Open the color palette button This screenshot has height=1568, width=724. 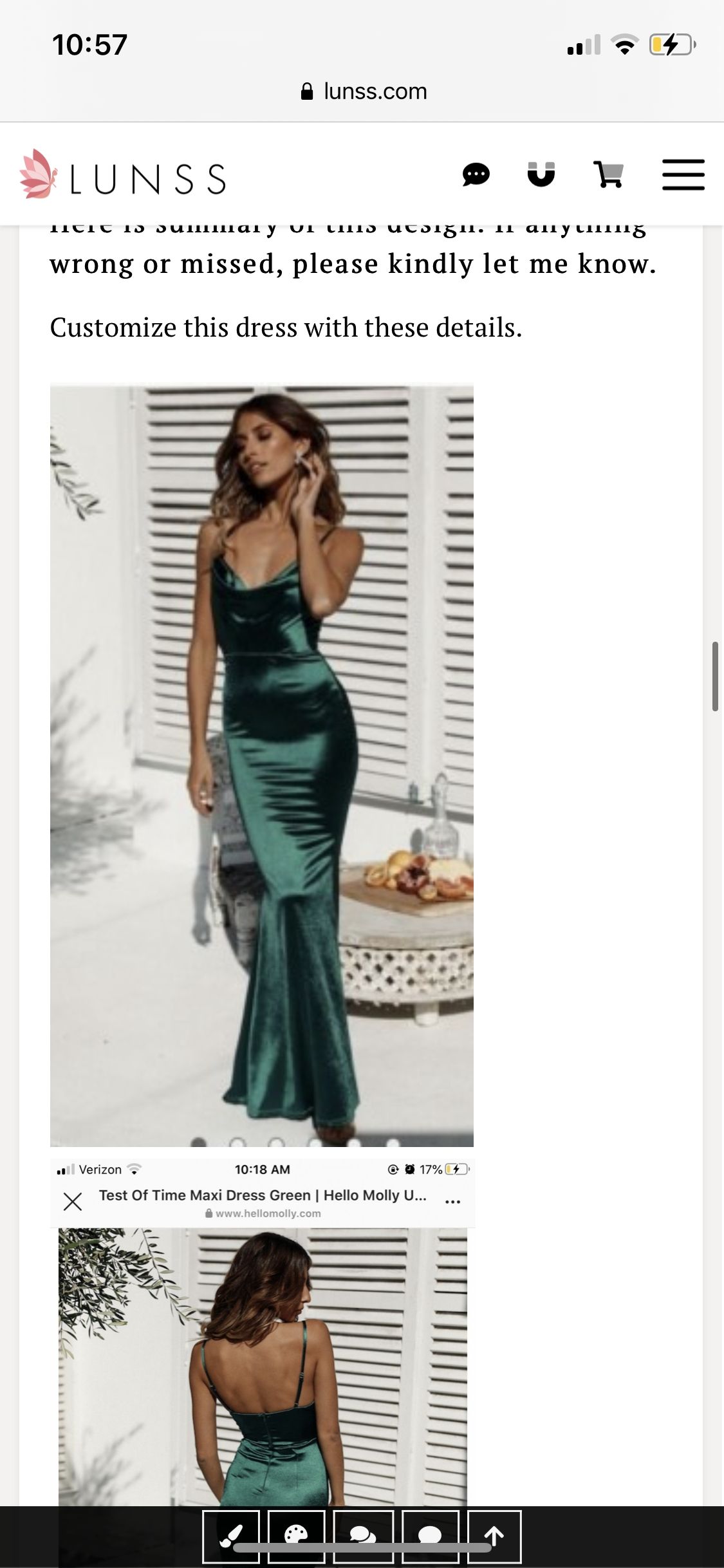297,1536
